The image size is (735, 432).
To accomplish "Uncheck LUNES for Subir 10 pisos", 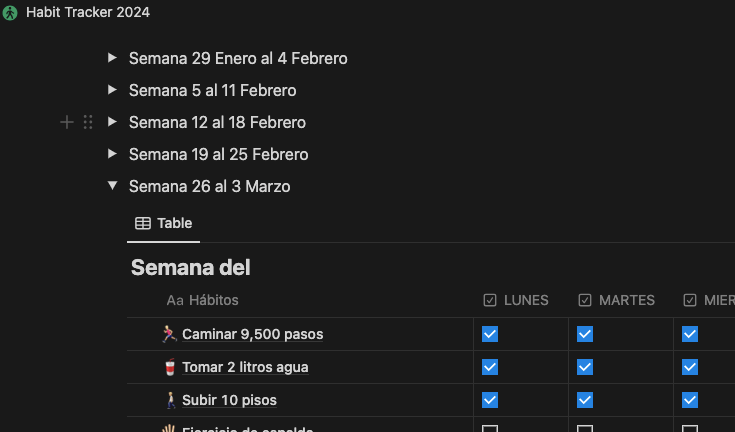I will 490,400.
